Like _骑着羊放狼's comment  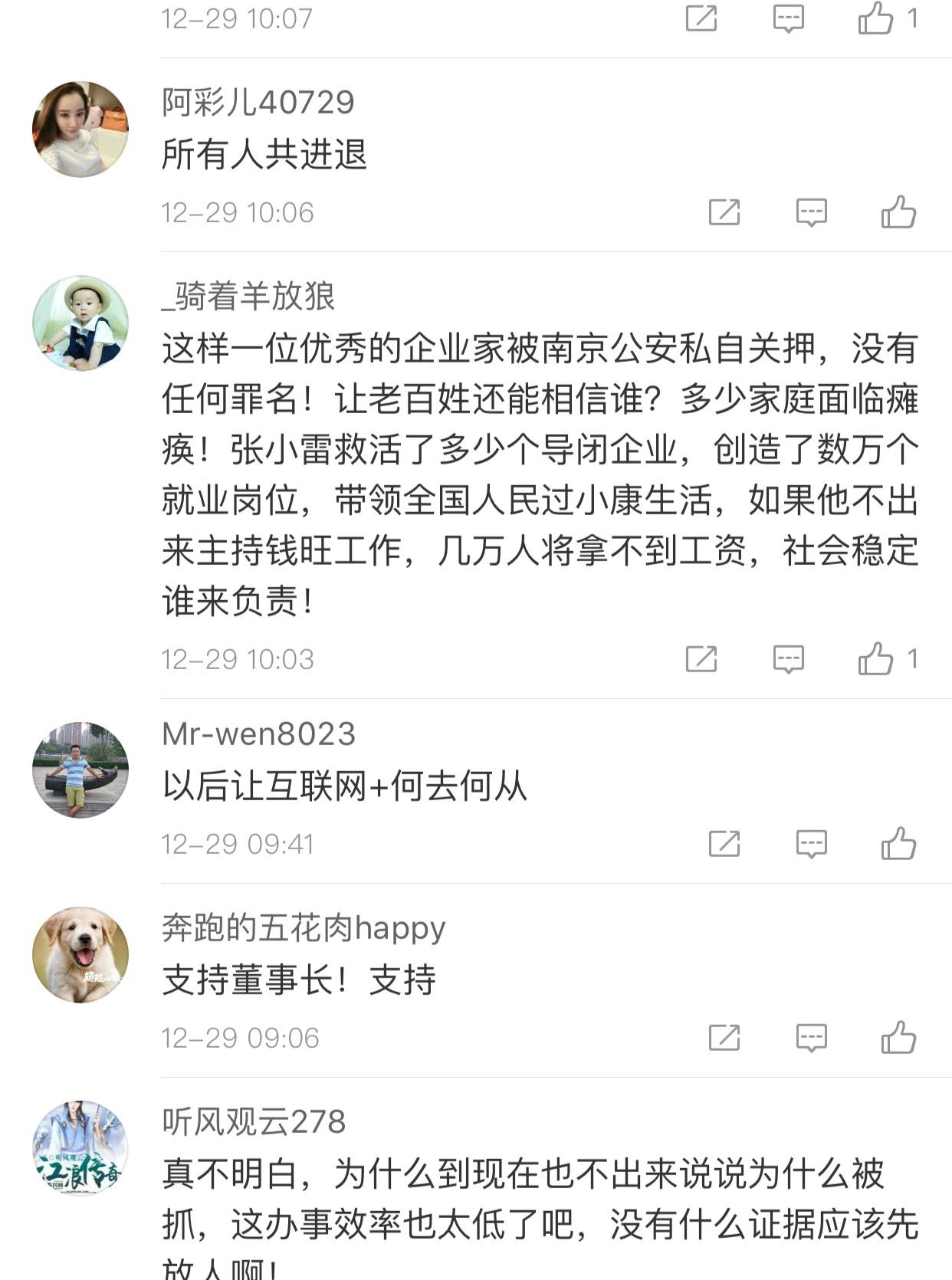876,659
